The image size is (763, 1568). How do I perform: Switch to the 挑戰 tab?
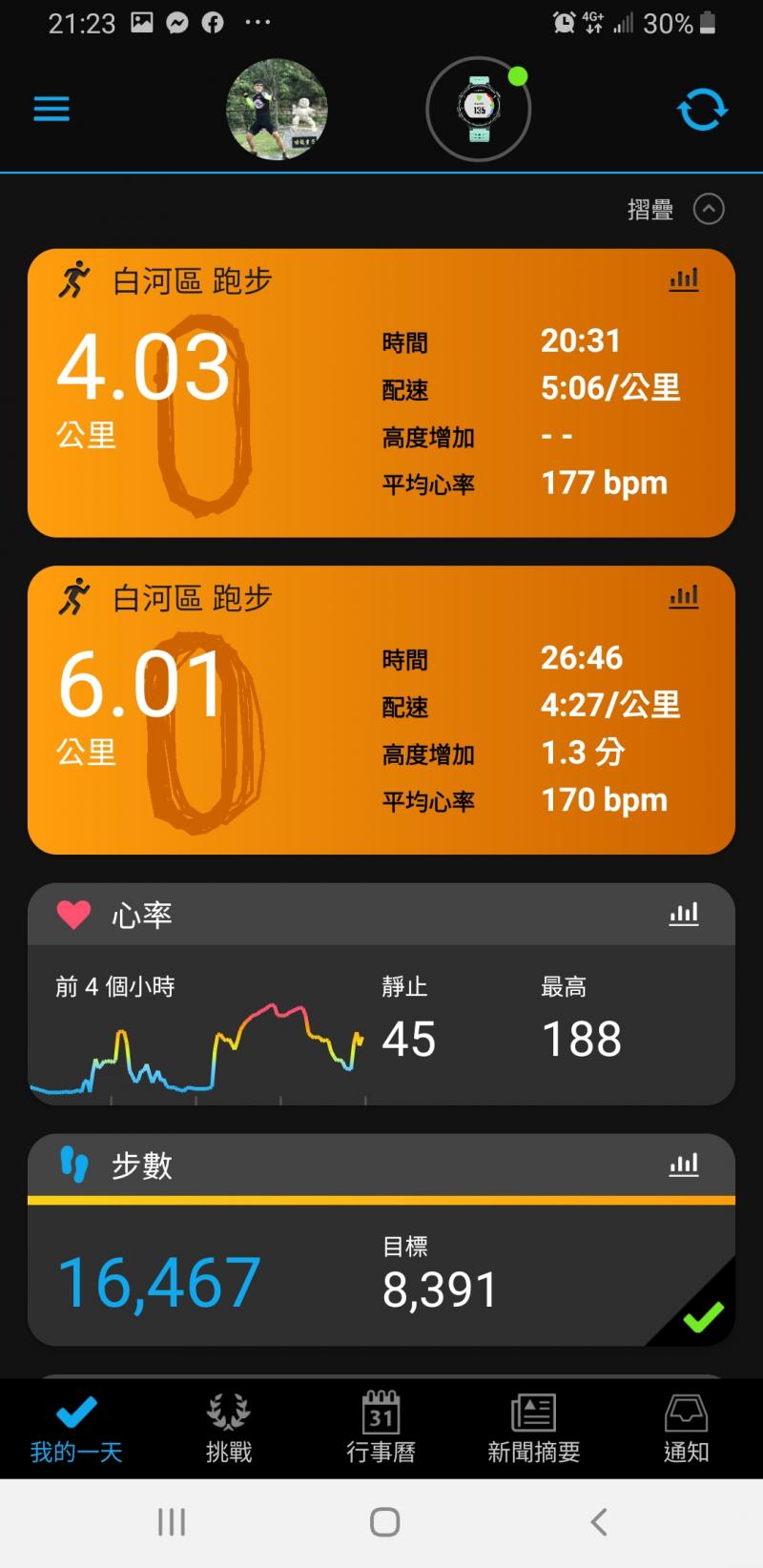point(229,1429)
